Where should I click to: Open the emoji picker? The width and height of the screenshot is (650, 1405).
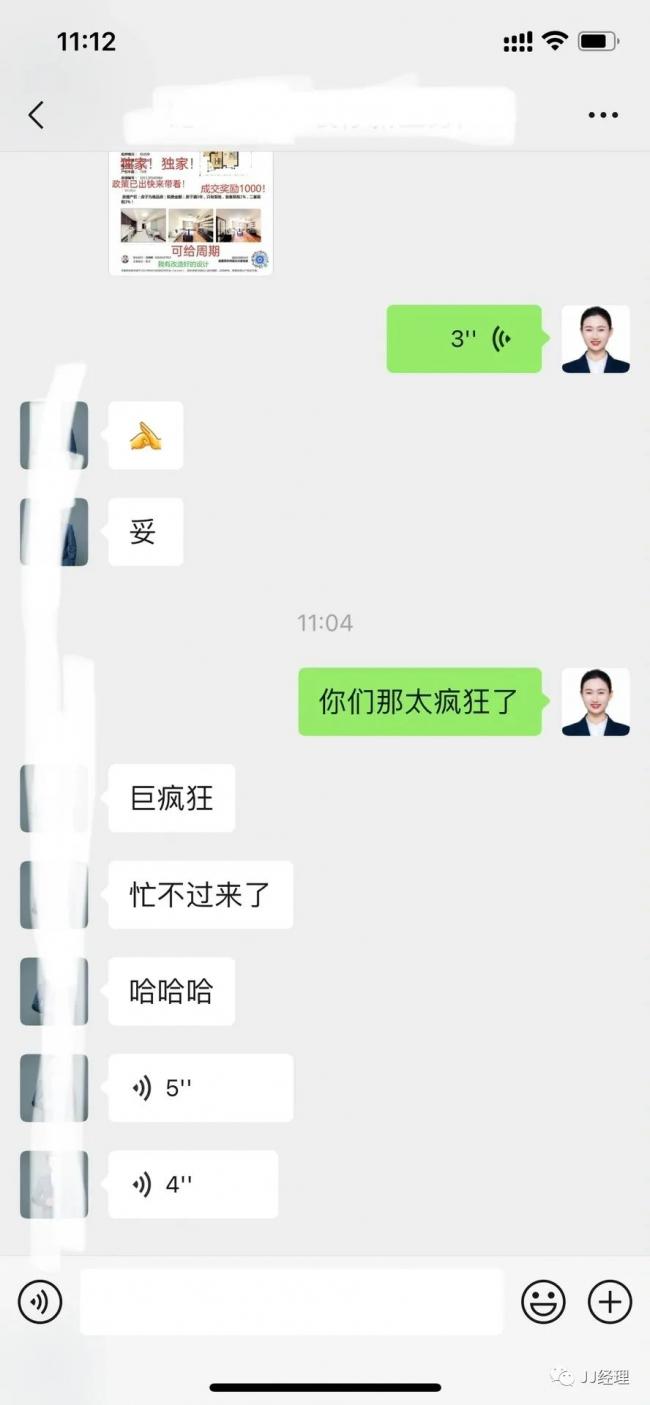543,1301
